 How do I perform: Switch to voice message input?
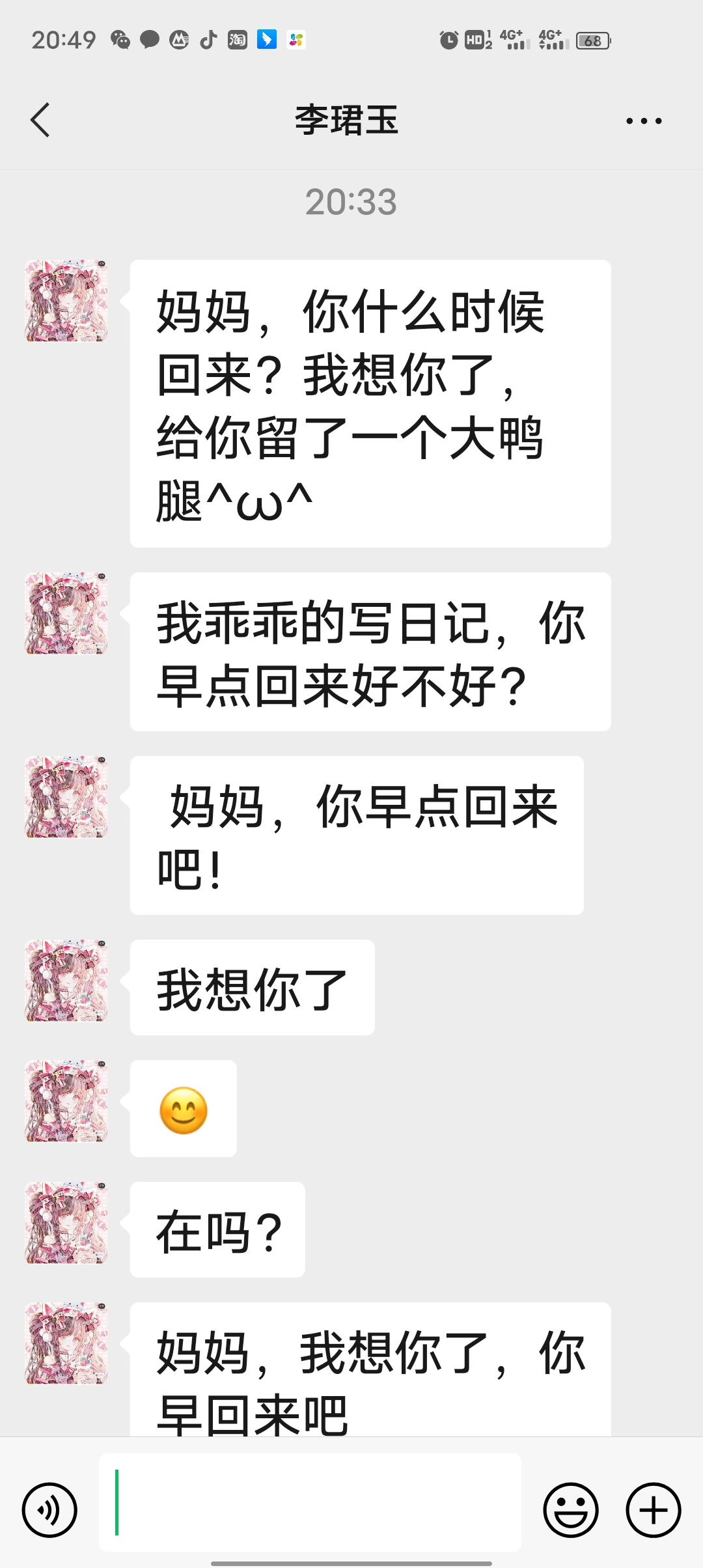[49, 1510]
